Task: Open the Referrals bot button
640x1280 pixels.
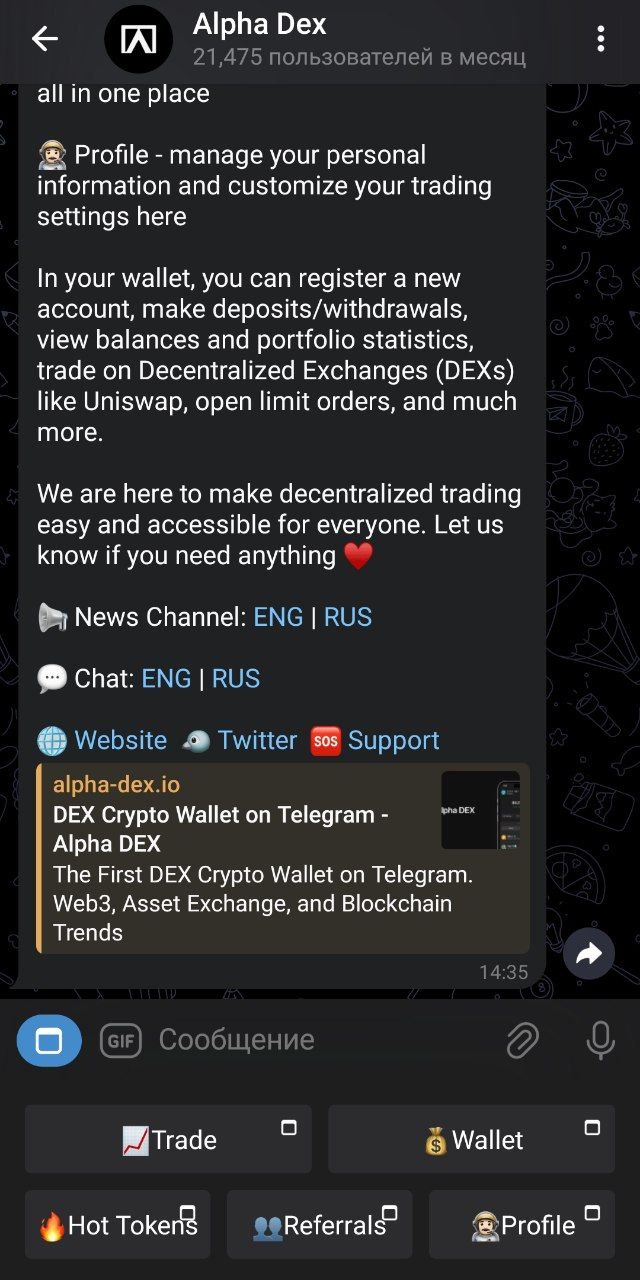Action: [319, 1225]
